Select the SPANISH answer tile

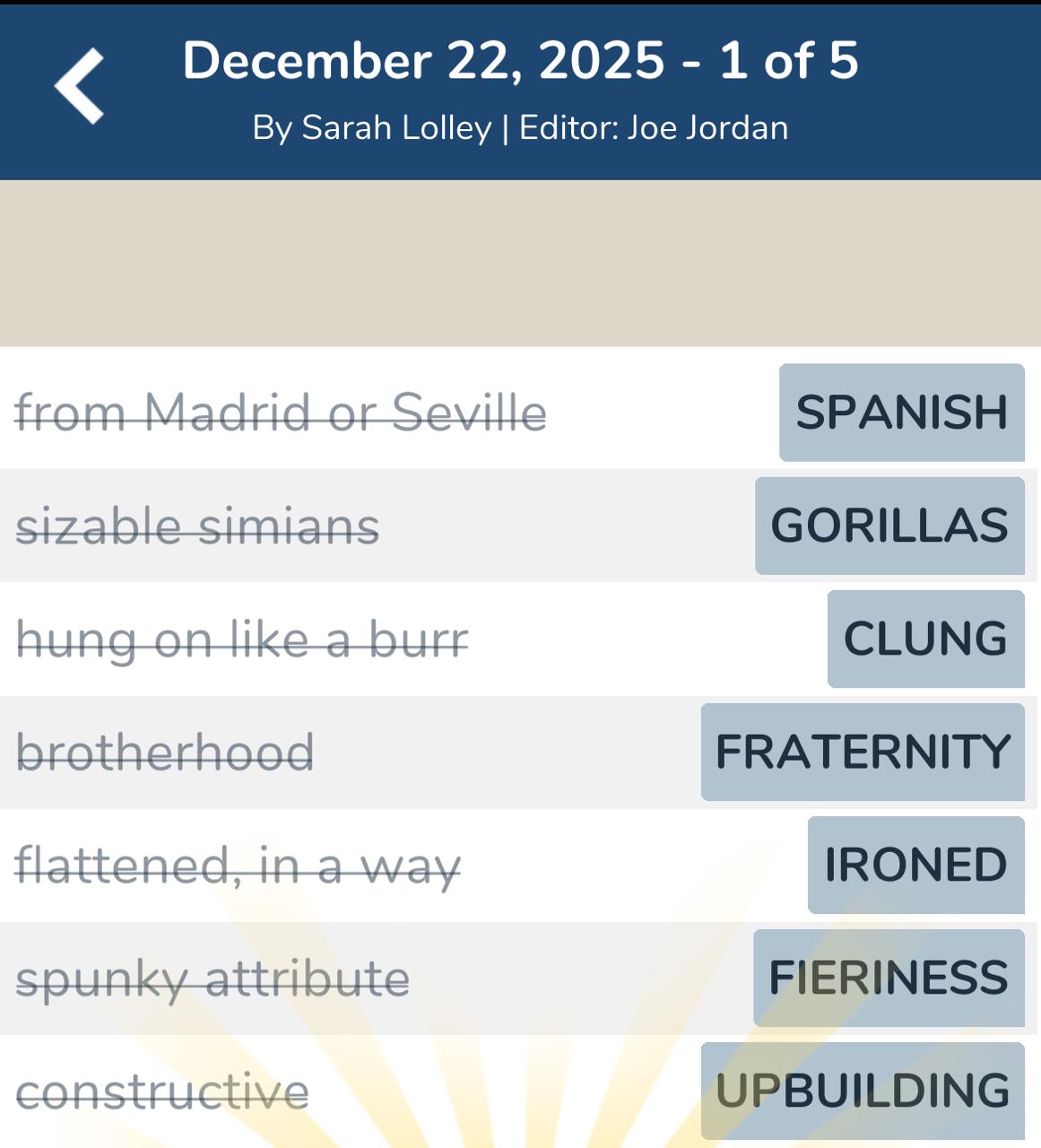pos(900,413)
